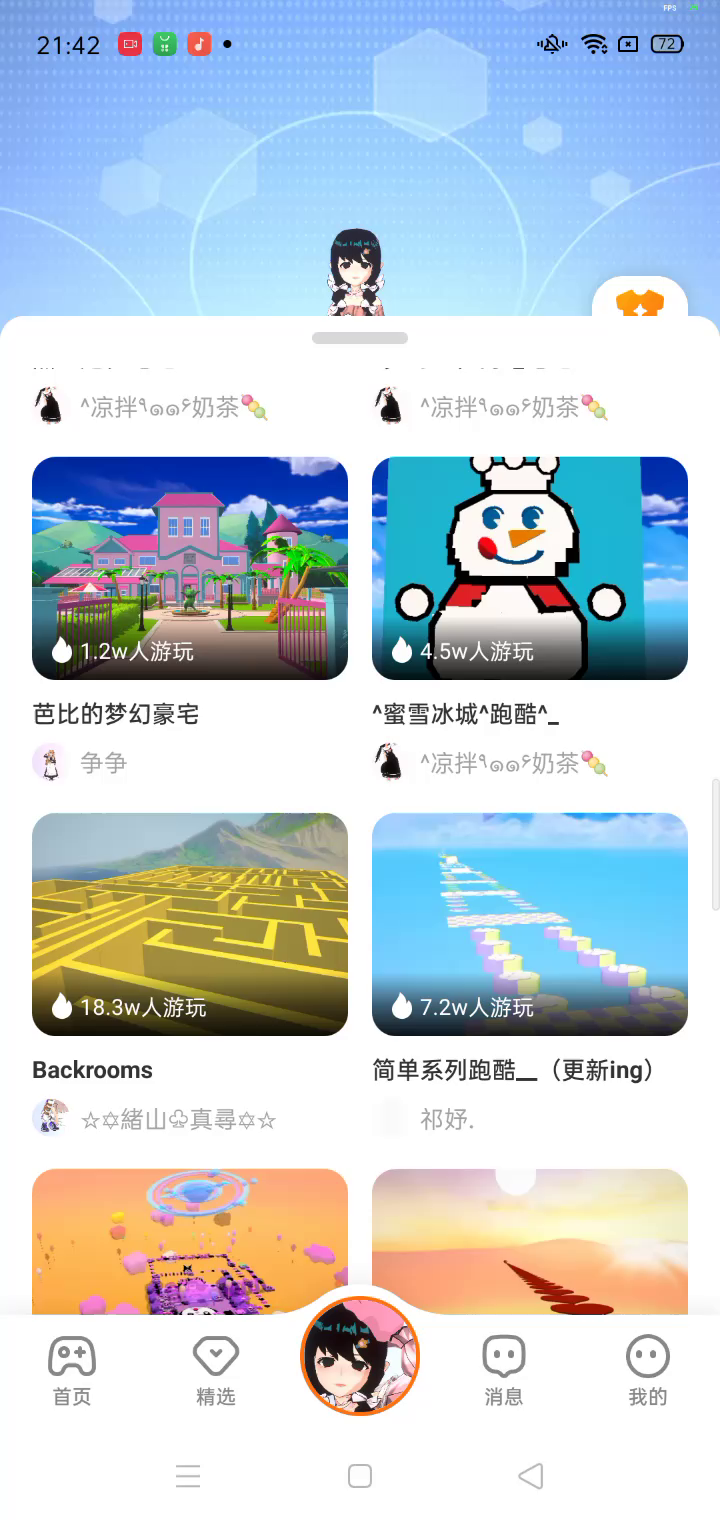This screenshot has height=1520, width=720.
Task: Open the purple floating-island game card
Action: tap(190, 1240)
